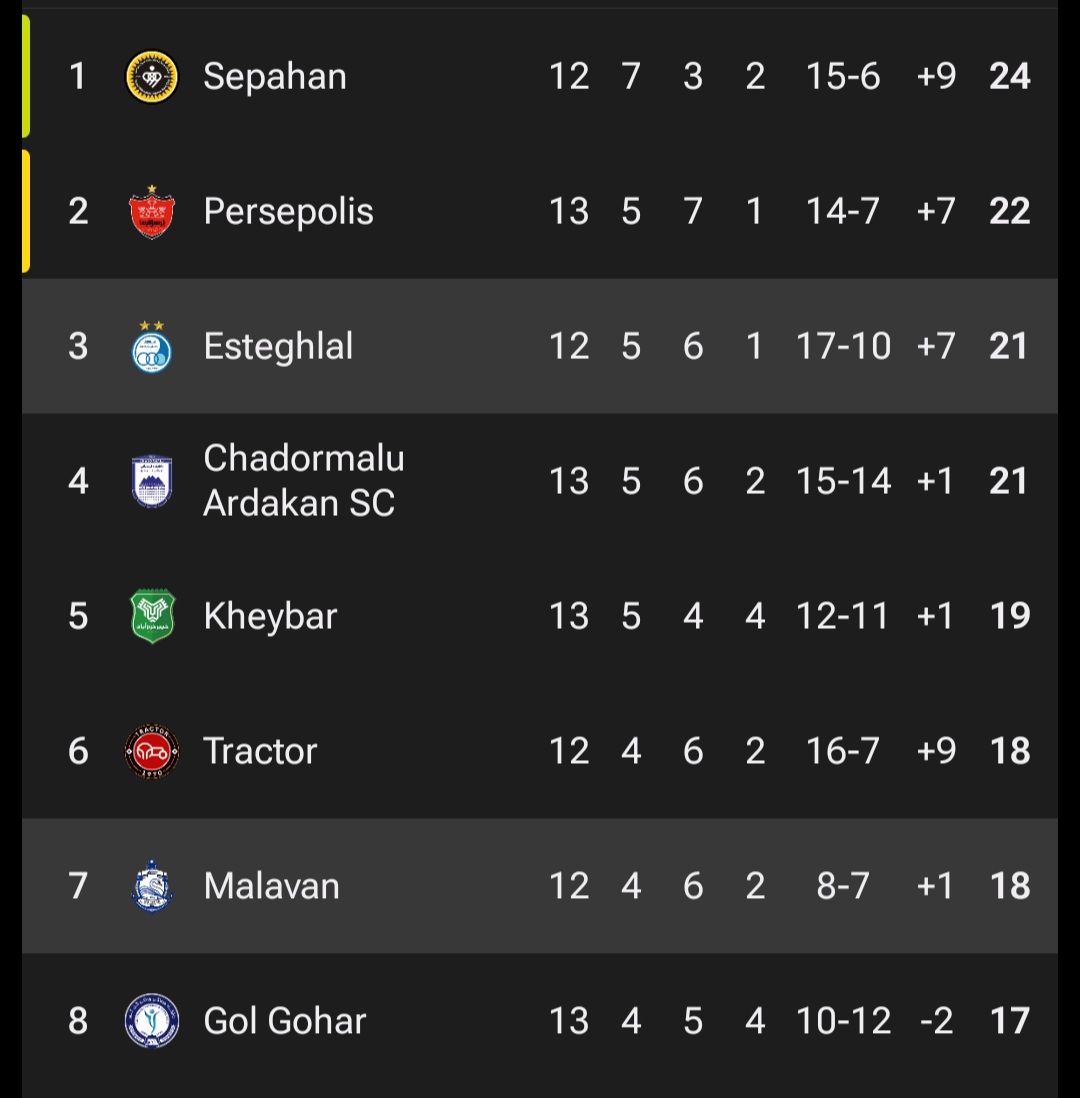The image size is (1080, 1098).
Task: Click Sepahan's points total of 24
Action: point(1009,75)
